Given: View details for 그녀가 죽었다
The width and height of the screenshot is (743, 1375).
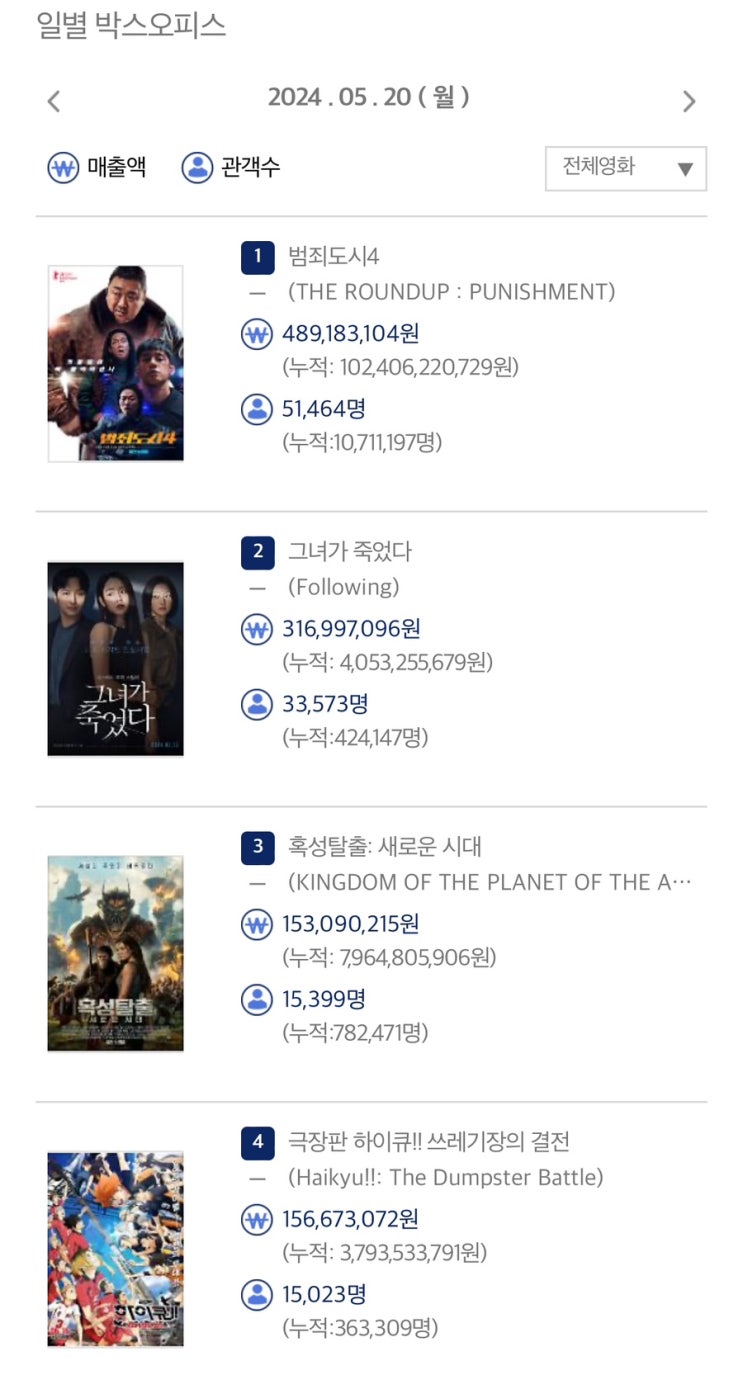Looking at the screenshot, I should coord(349,552).
